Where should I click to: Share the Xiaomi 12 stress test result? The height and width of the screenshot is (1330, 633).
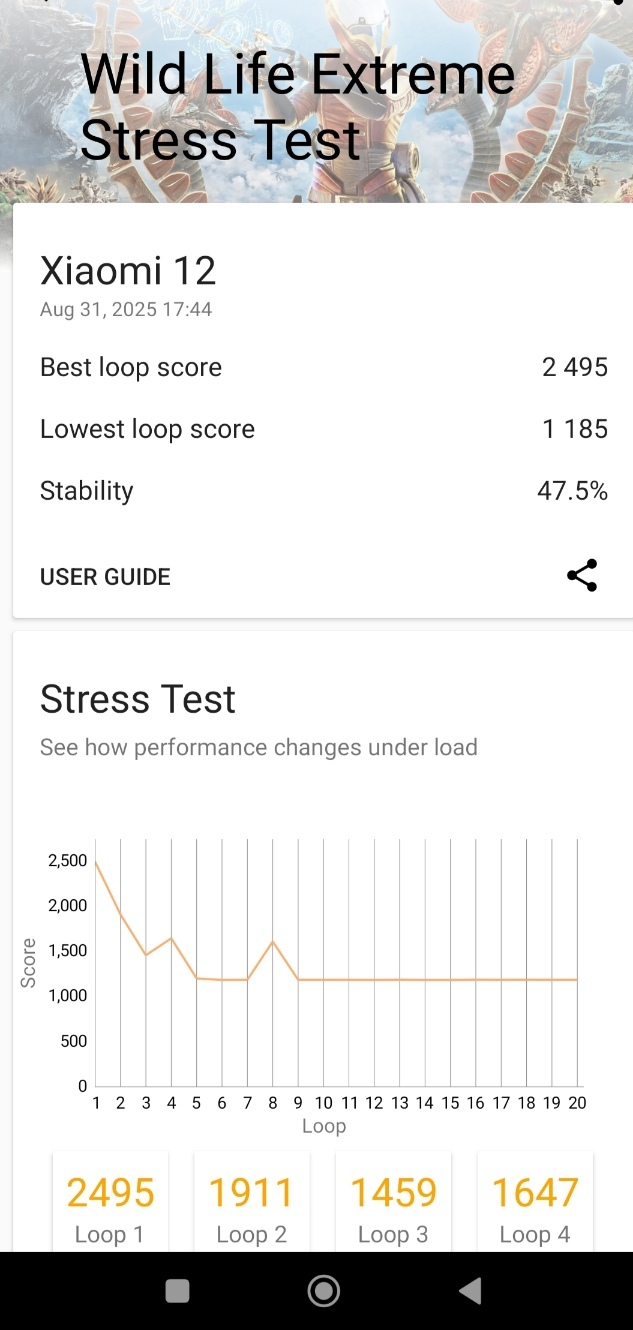tap(581, 576)
